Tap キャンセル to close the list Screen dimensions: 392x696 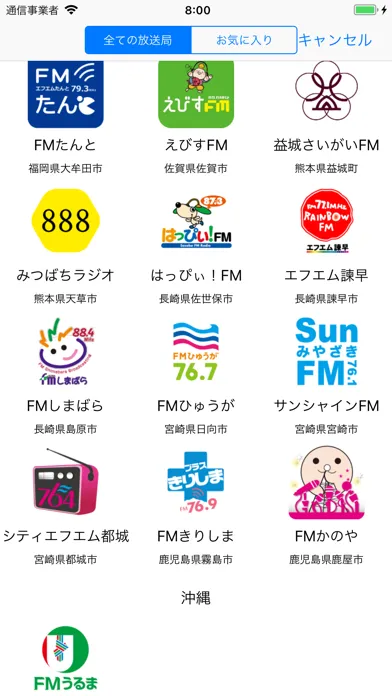pyautogui.click(x=335, y=40)
